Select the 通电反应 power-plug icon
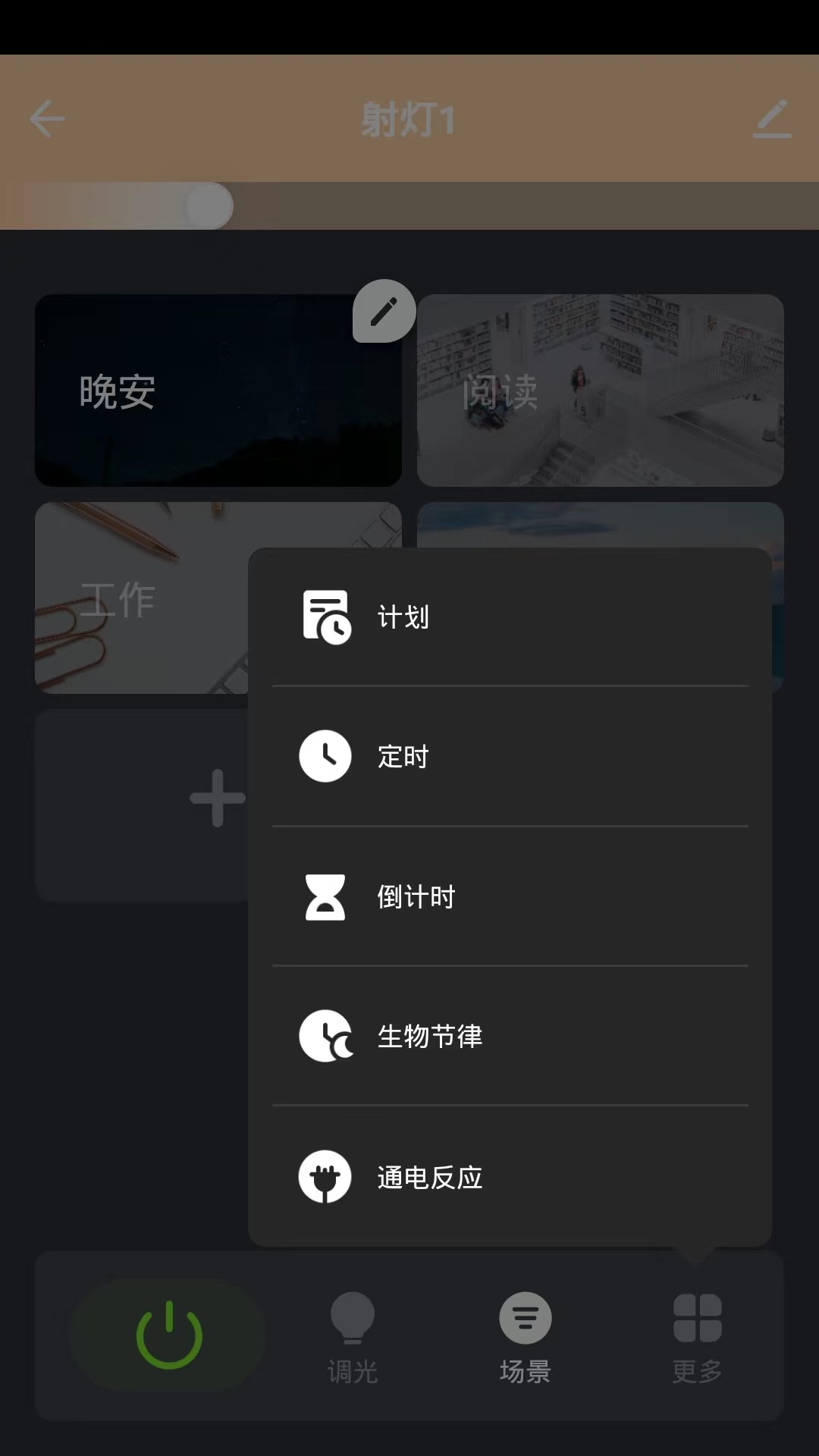 pos(325,1176)
